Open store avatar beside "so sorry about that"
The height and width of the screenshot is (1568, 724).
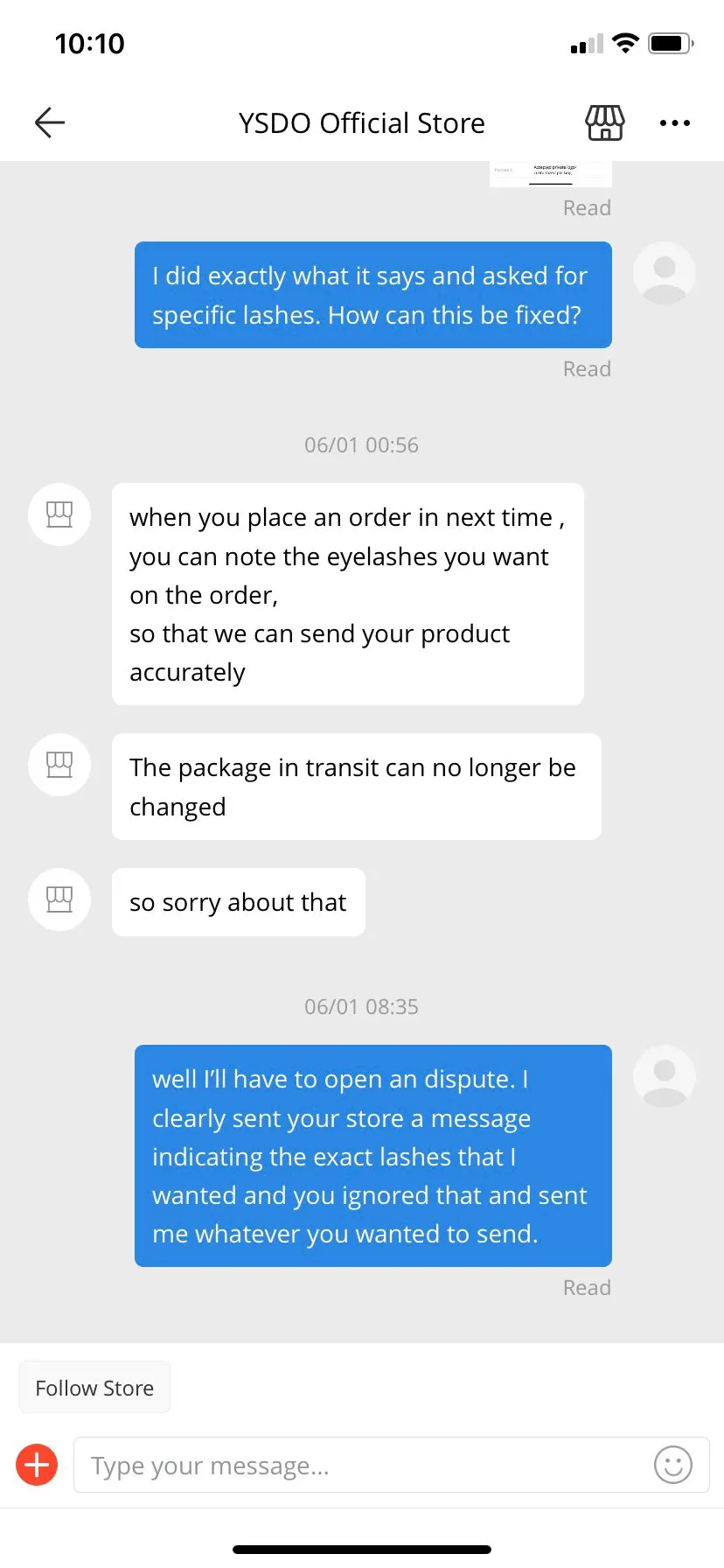pos(59,899)
